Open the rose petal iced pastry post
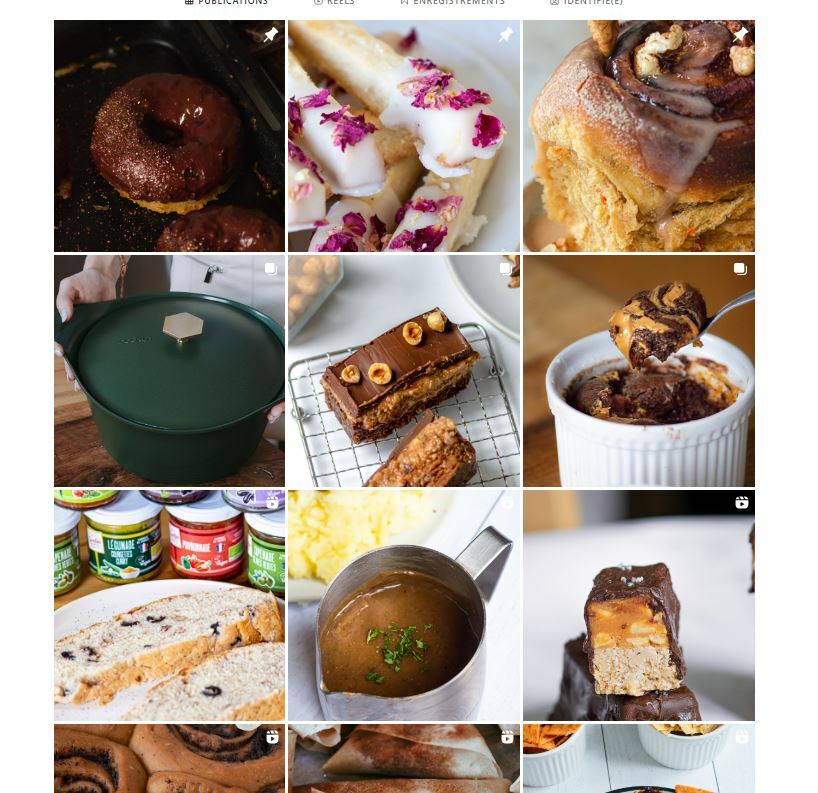 point(403,136)
